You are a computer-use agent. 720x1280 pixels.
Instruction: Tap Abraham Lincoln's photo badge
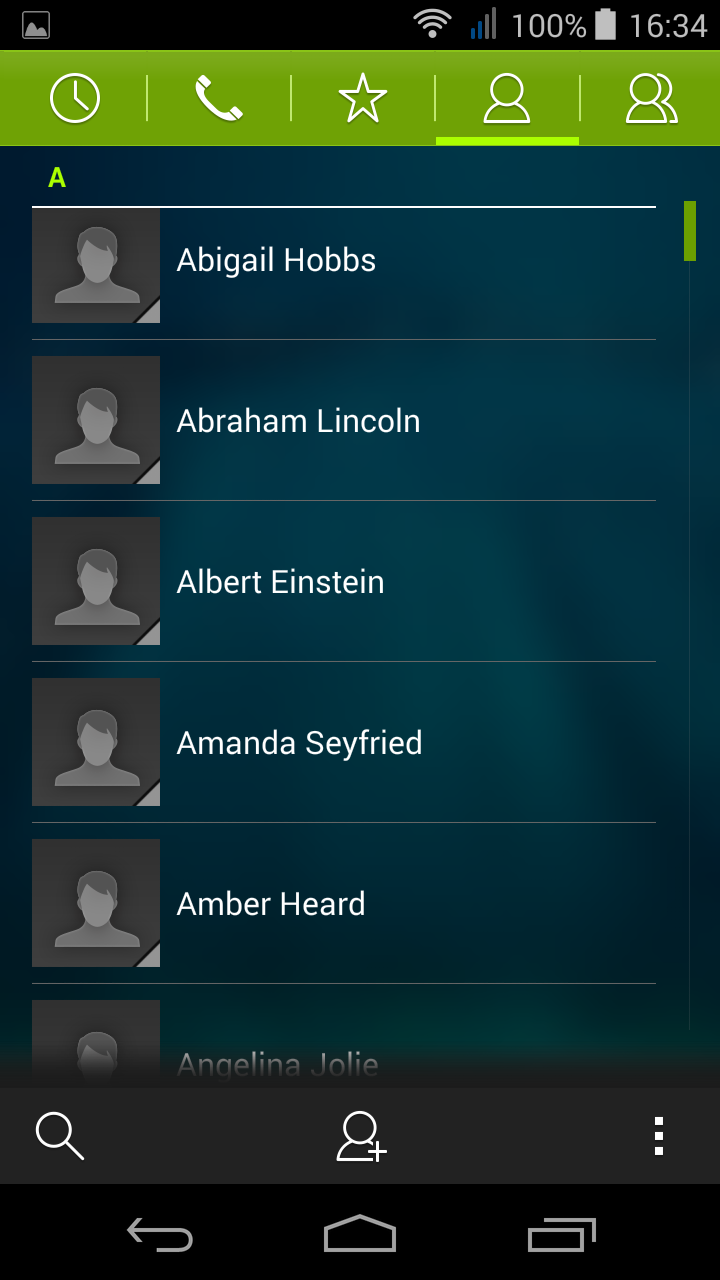tap(96, 420)
